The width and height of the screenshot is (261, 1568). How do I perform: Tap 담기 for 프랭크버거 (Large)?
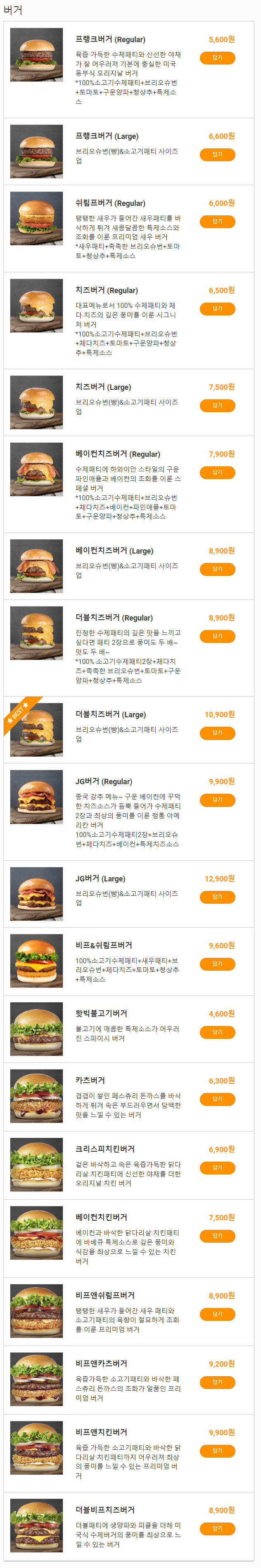(x=217, y=155)
